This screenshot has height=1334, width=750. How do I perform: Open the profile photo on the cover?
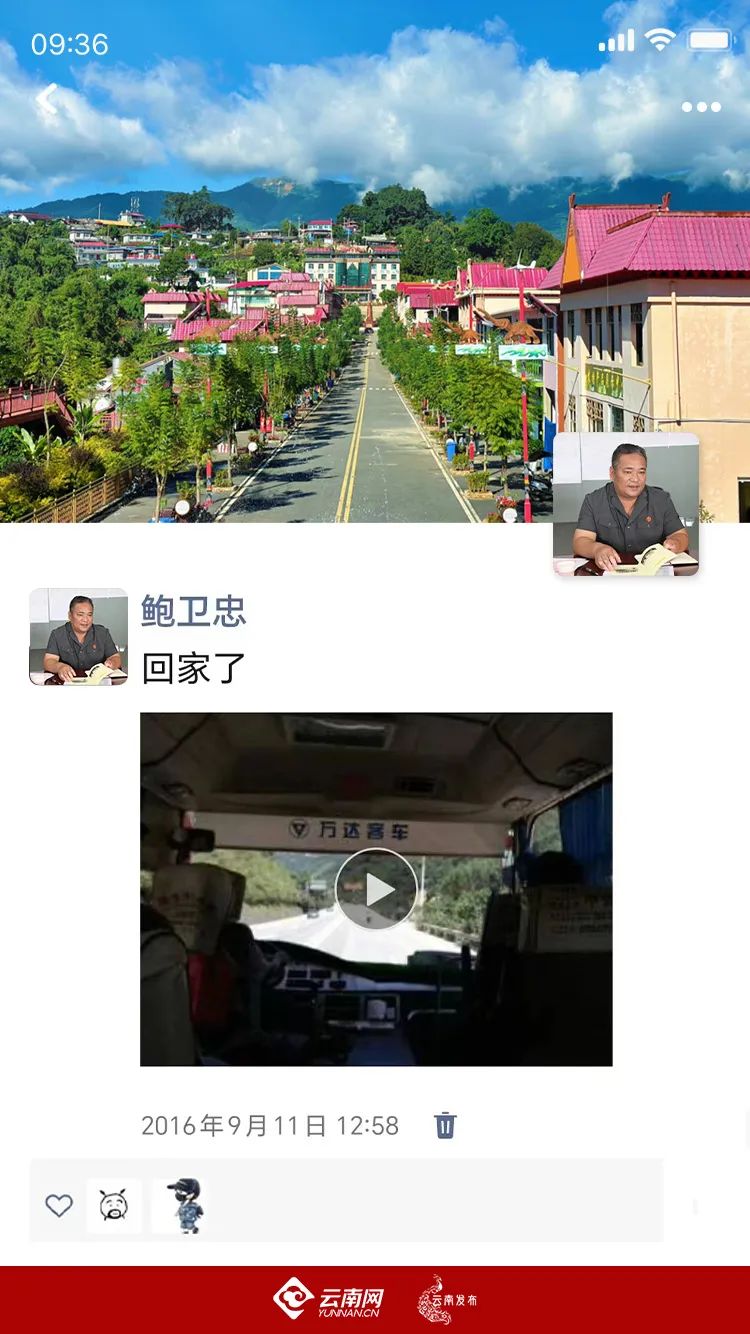(626, 504)
